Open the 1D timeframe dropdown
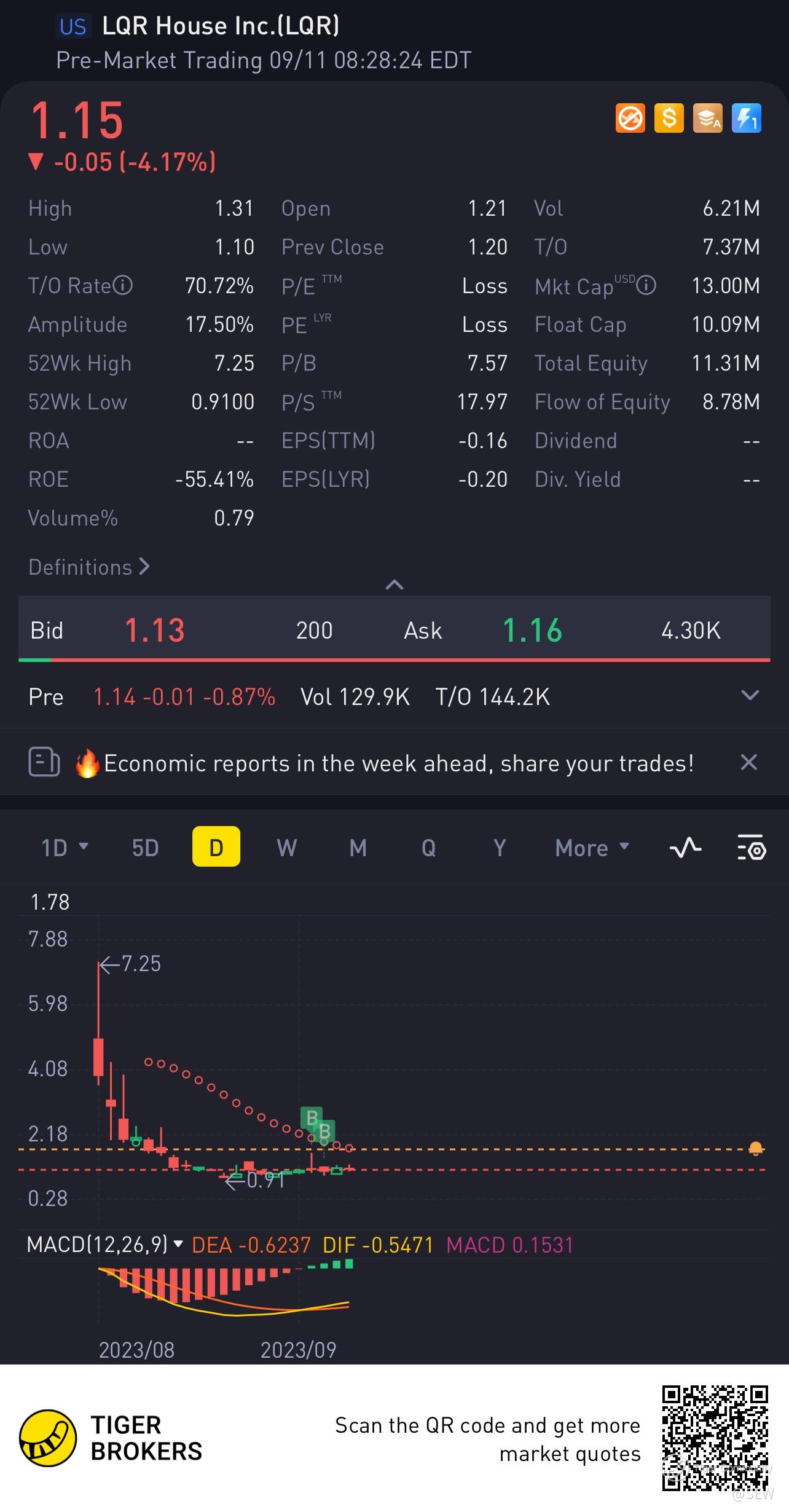789x1512 pixels. (65, 848)
